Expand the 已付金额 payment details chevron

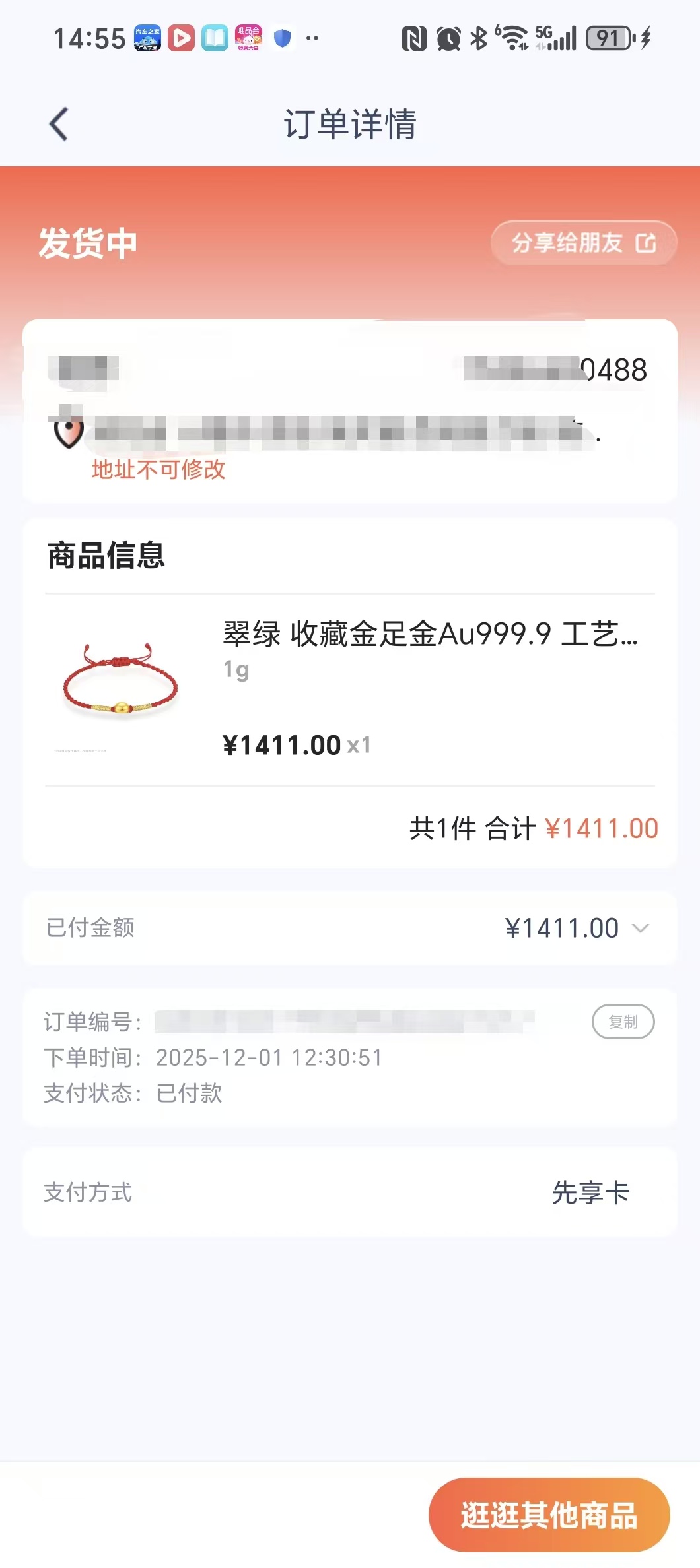pyautogui.click(x=640, y=929)
